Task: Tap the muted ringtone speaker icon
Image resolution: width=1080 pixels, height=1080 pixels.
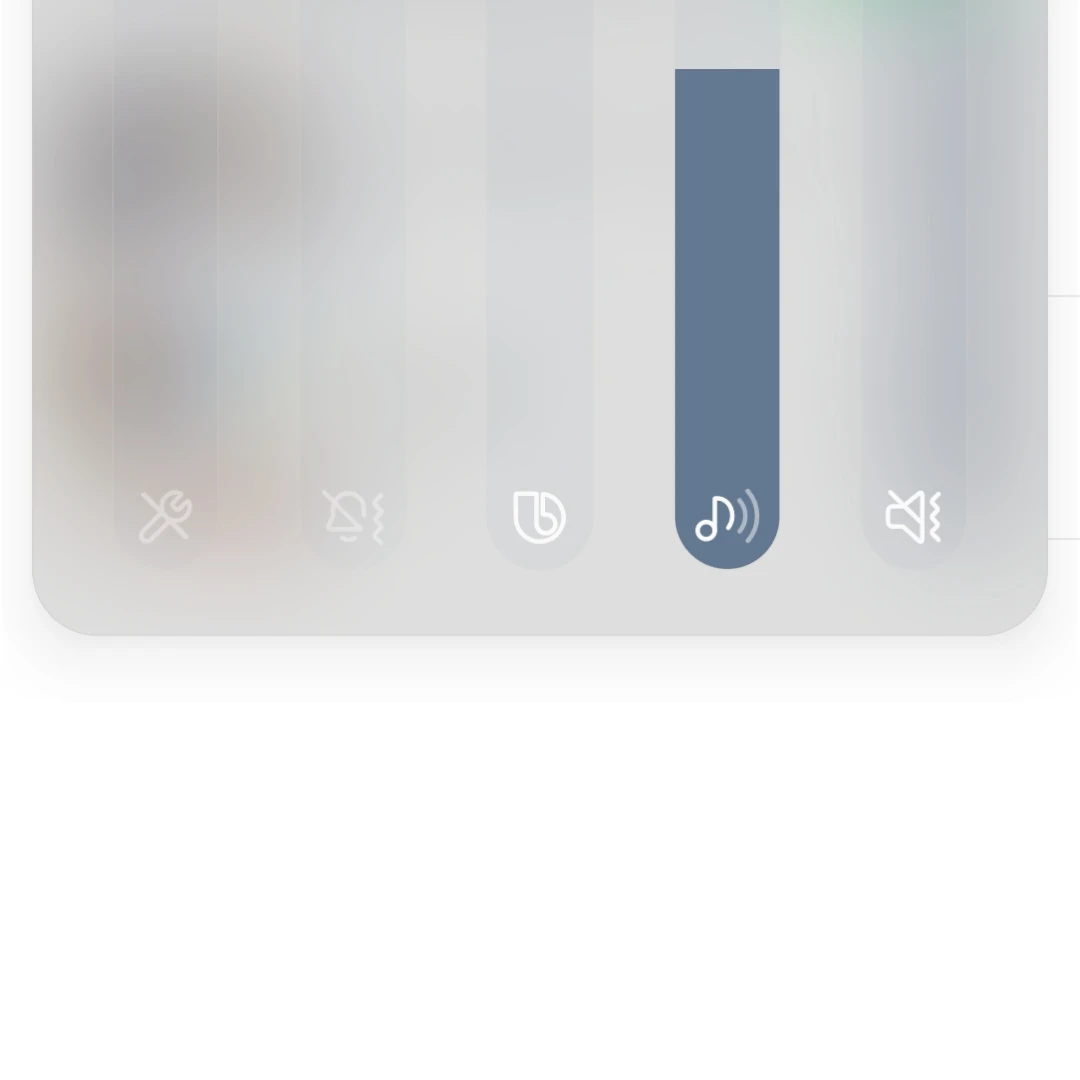Action: tap(913, 517)
